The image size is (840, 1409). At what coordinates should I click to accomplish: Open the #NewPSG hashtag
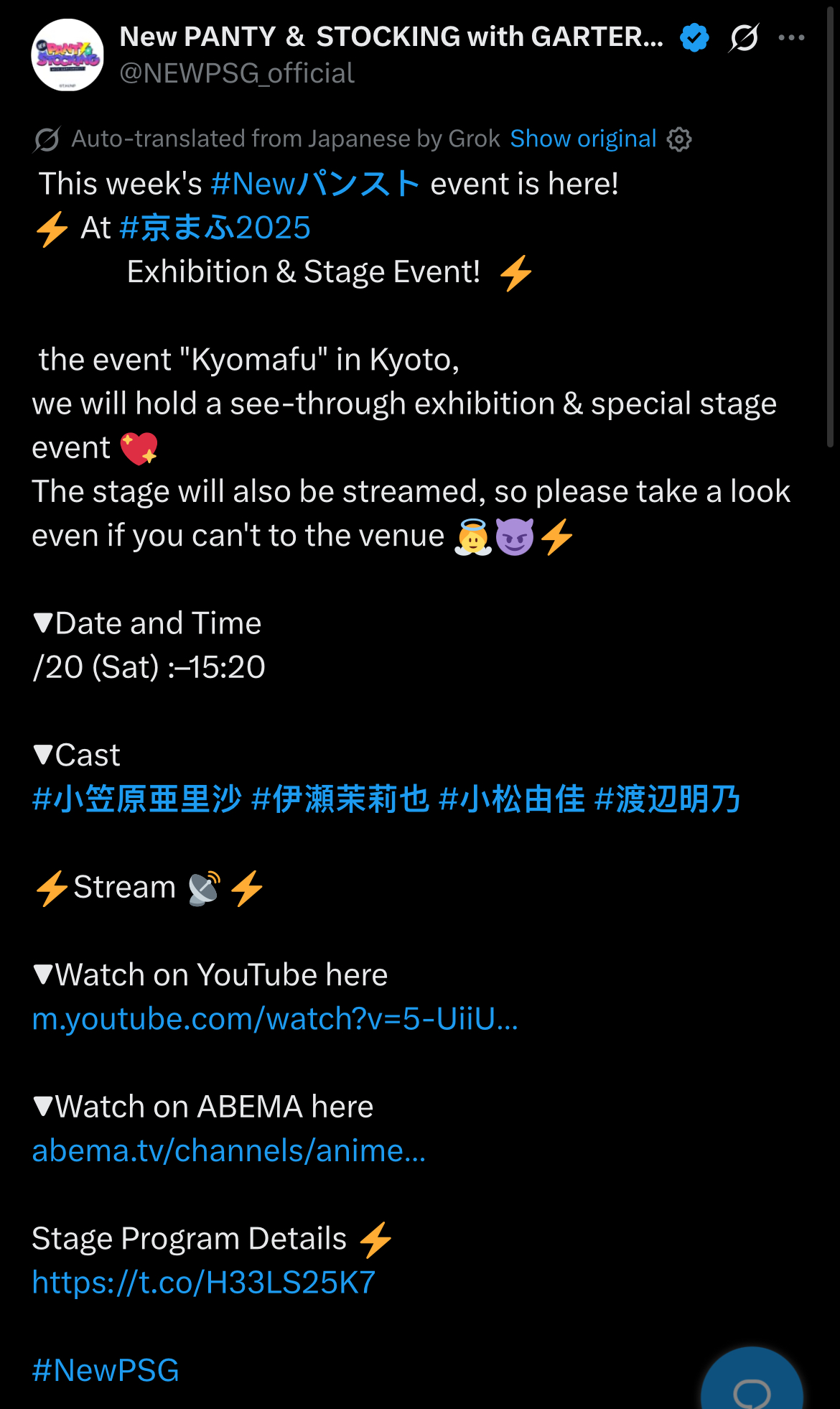point(106,1370)
